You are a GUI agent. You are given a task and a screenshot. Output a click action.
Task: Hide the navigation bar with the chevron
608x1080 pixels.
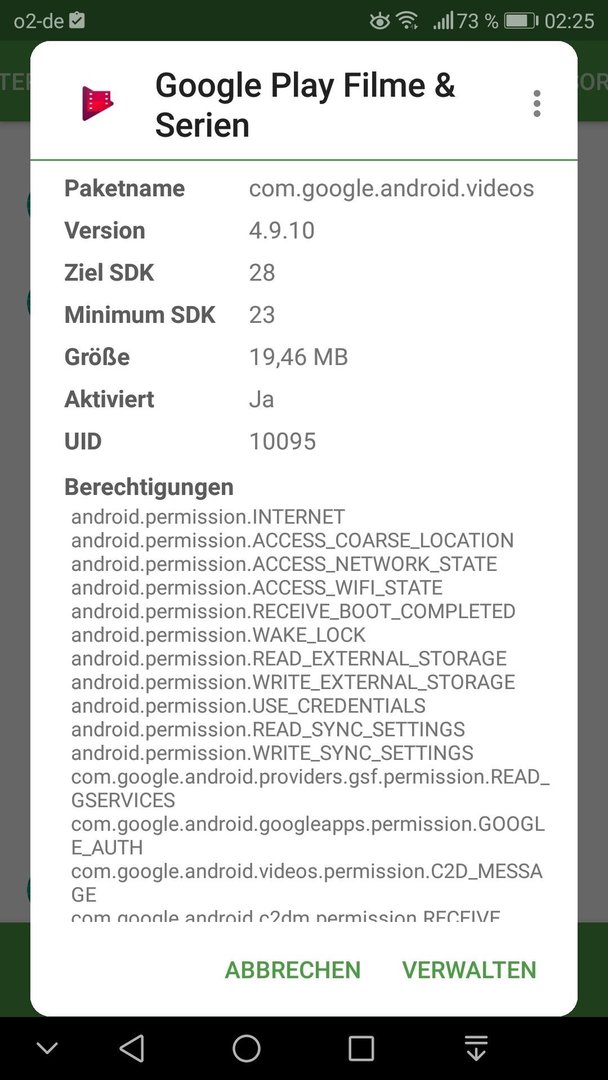(47, 1048)
